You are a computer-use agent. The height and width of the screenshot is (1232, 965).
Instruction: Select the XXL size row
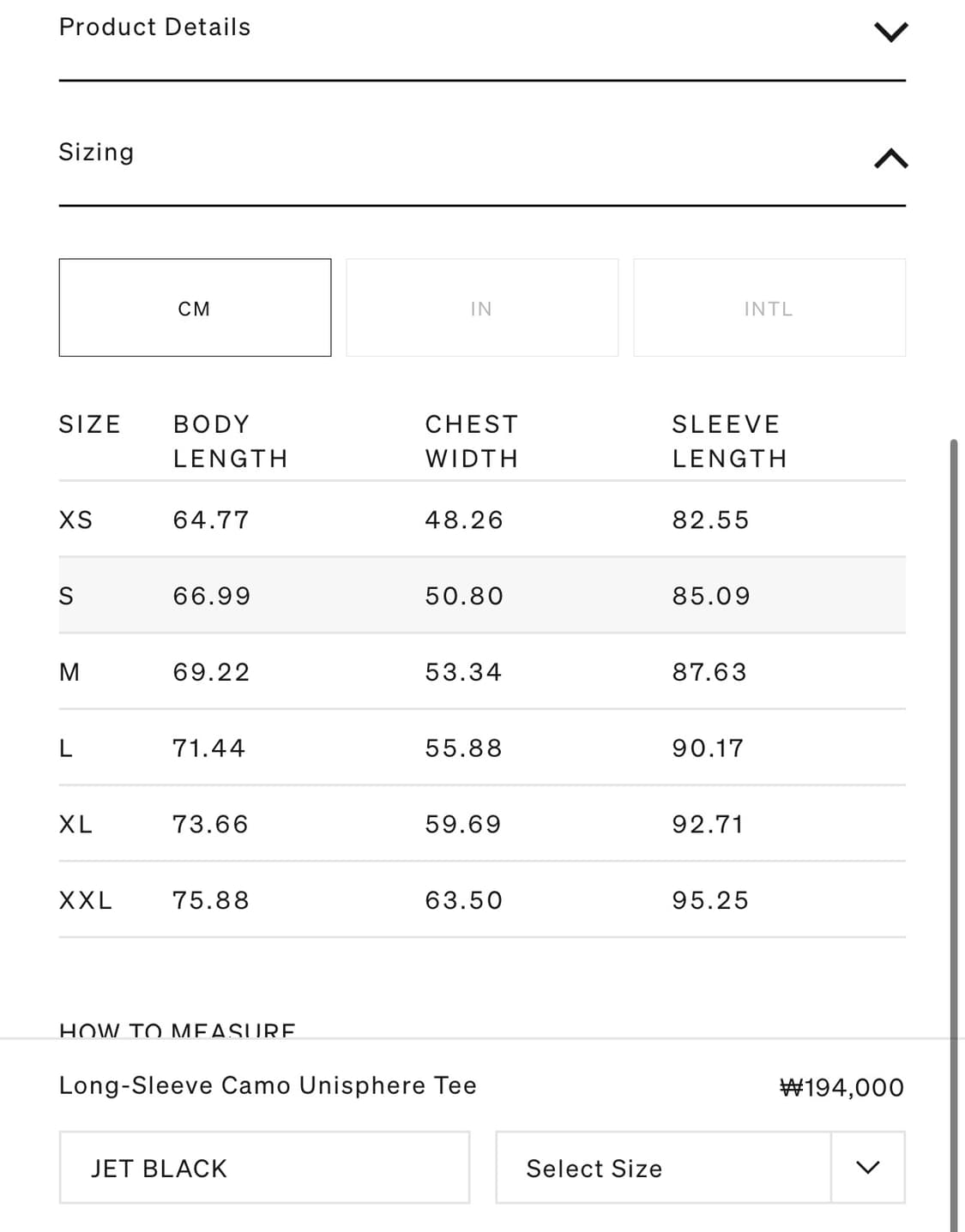(x=482, y=899)
